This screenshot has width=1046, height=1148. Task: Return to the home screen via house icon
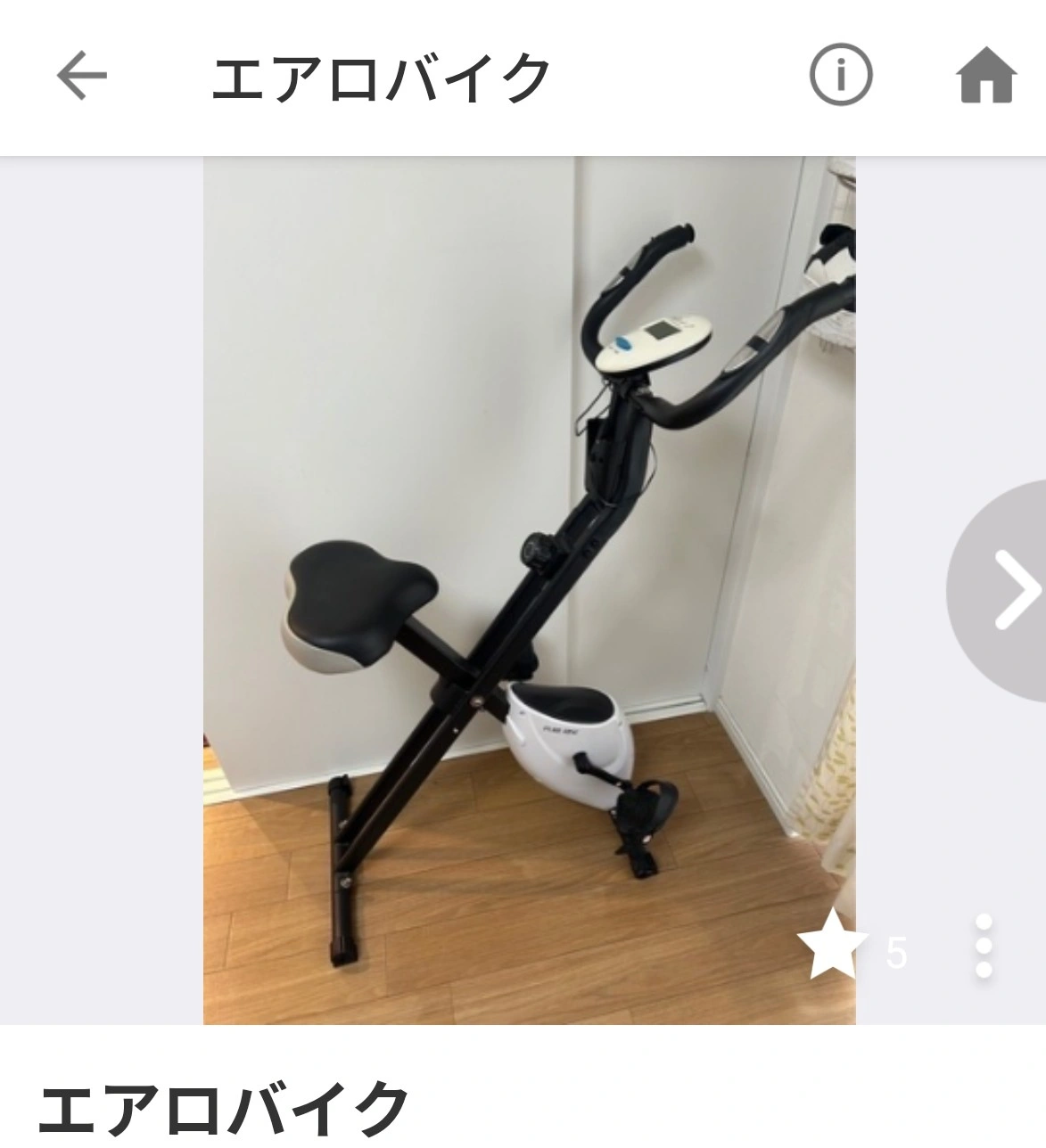(x=986, y=76)
